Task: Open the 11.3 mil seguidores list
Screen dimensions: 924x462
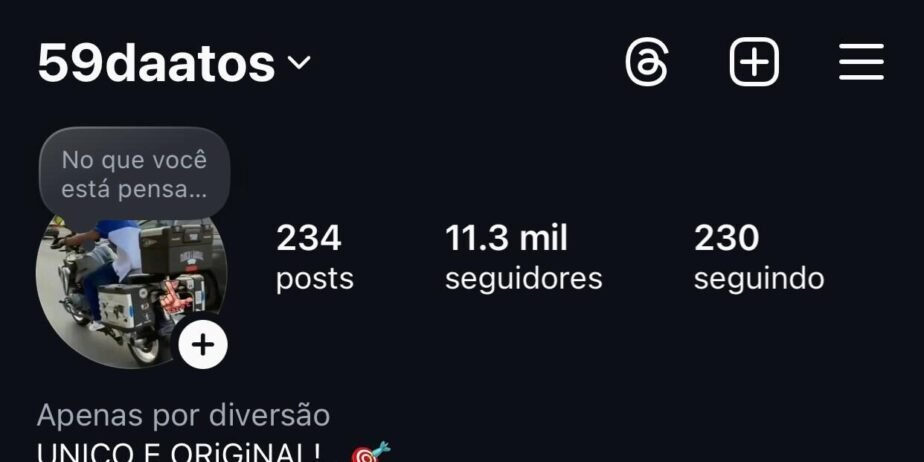Action: [523, 257]
